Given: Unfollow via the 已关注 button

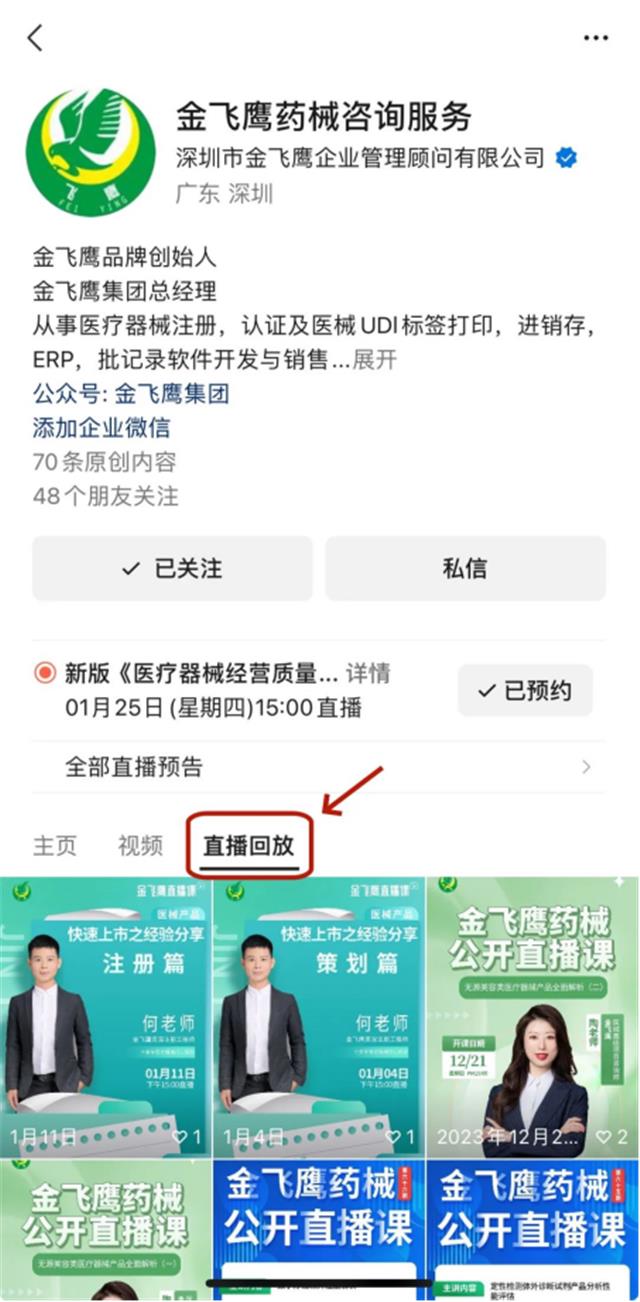Looking at the screenshot, I should 172,568.
